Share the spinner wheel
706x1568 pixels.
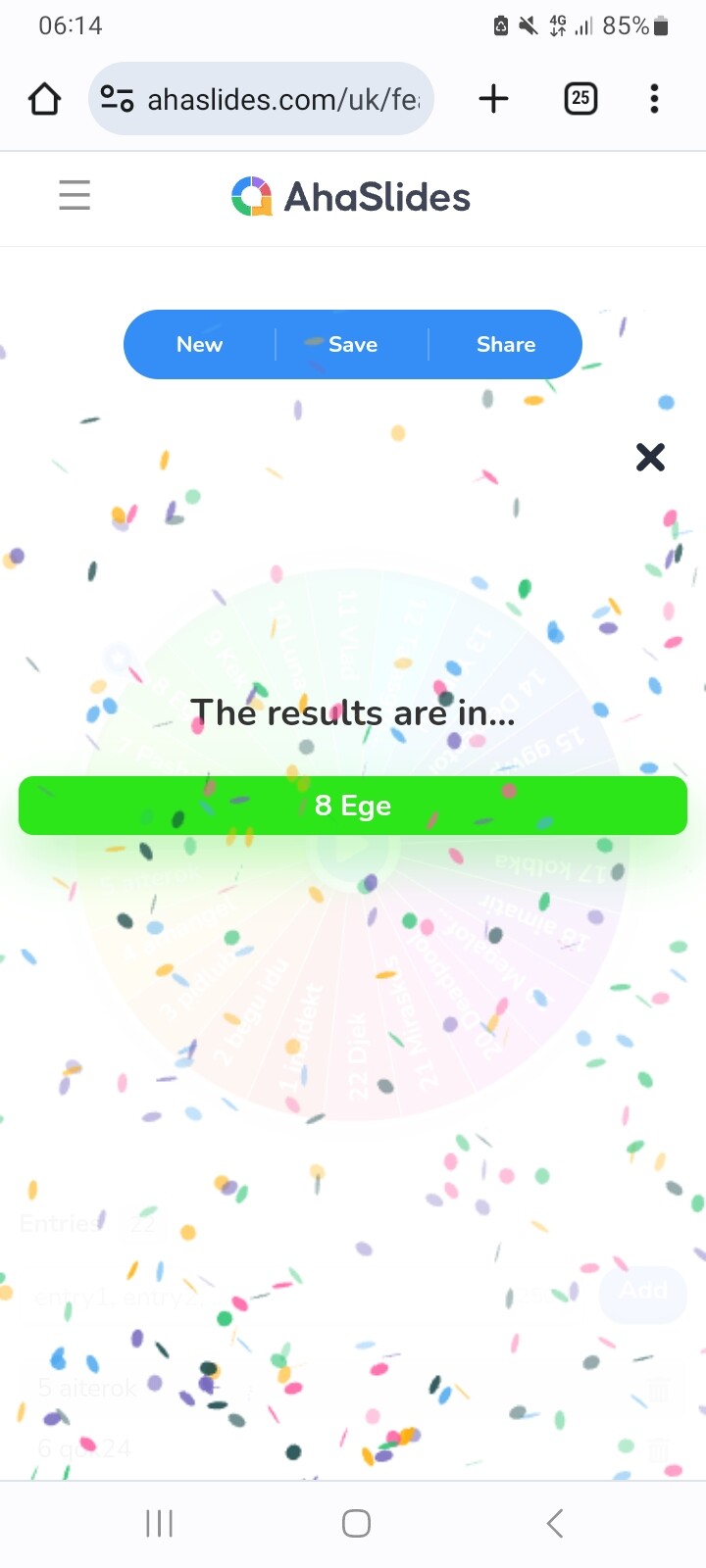506,344
